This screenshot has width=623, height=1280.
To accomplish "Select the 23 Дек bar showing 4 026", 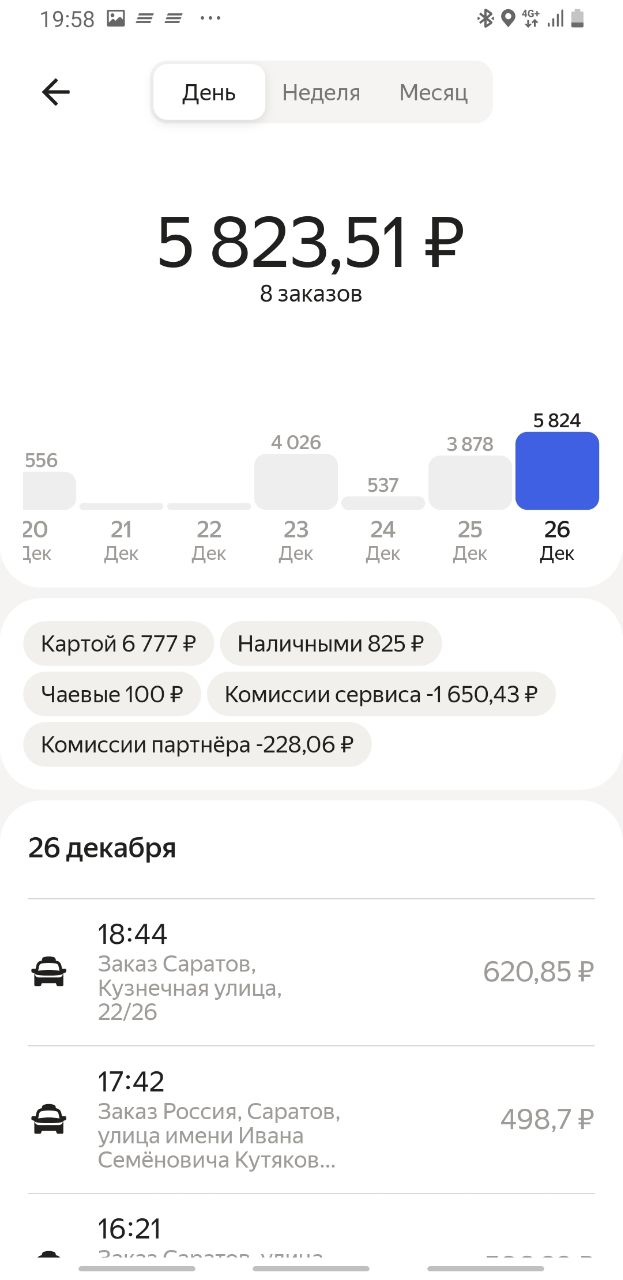I will [296, 482].
